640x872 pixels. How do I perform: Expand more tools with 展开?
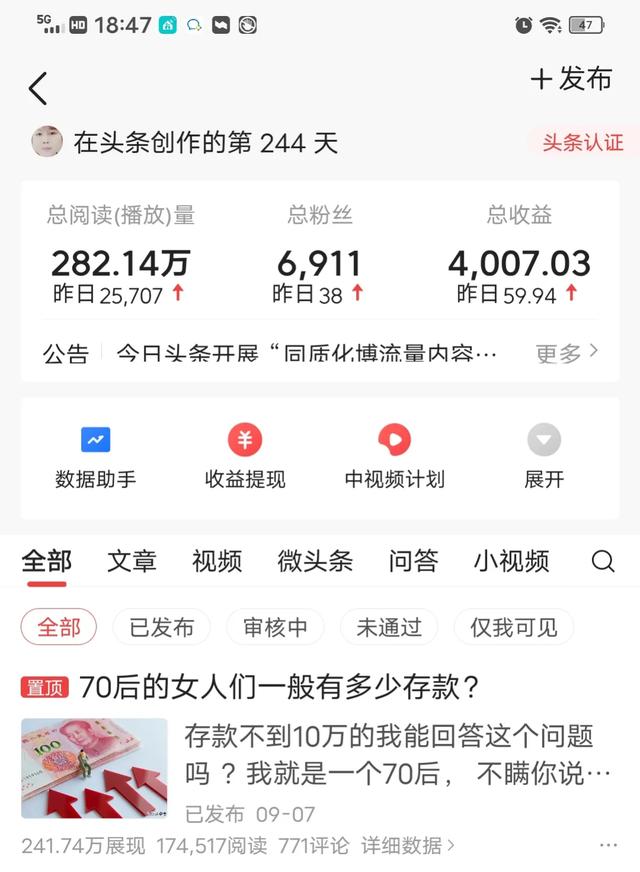(544, 458)
